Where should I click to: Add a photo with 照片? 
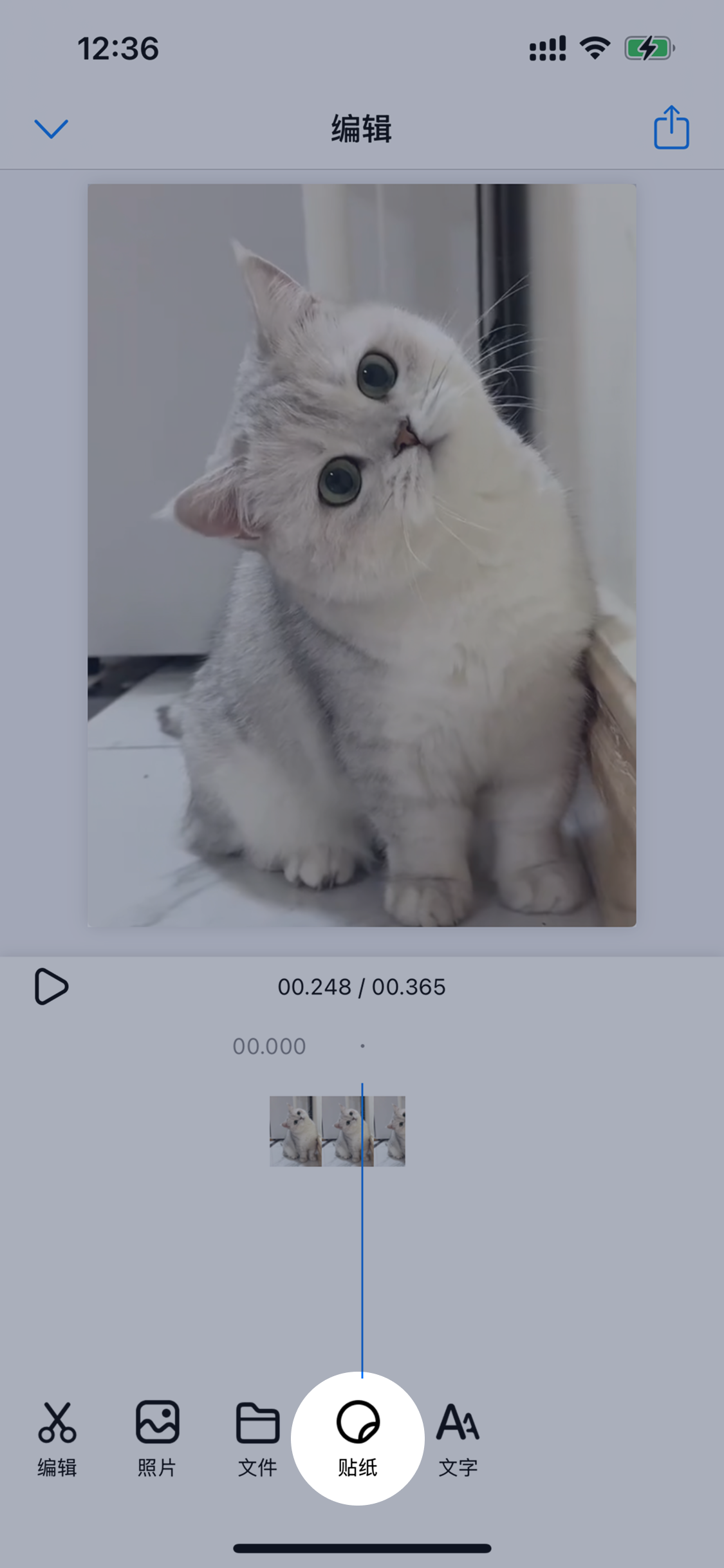(x=157, y=1438)
